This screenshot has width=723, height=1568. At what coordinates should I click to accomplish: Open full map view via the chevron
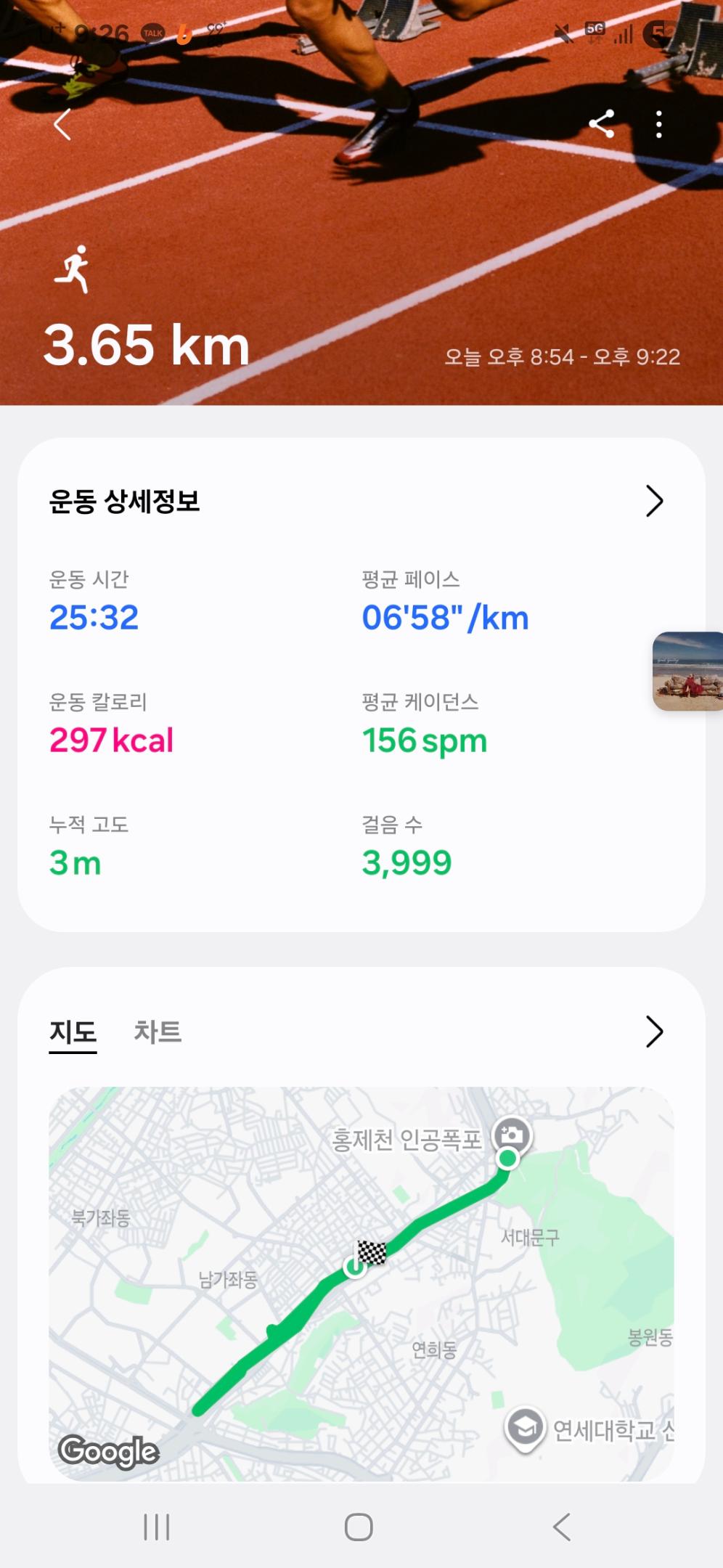coord(655,1032)
